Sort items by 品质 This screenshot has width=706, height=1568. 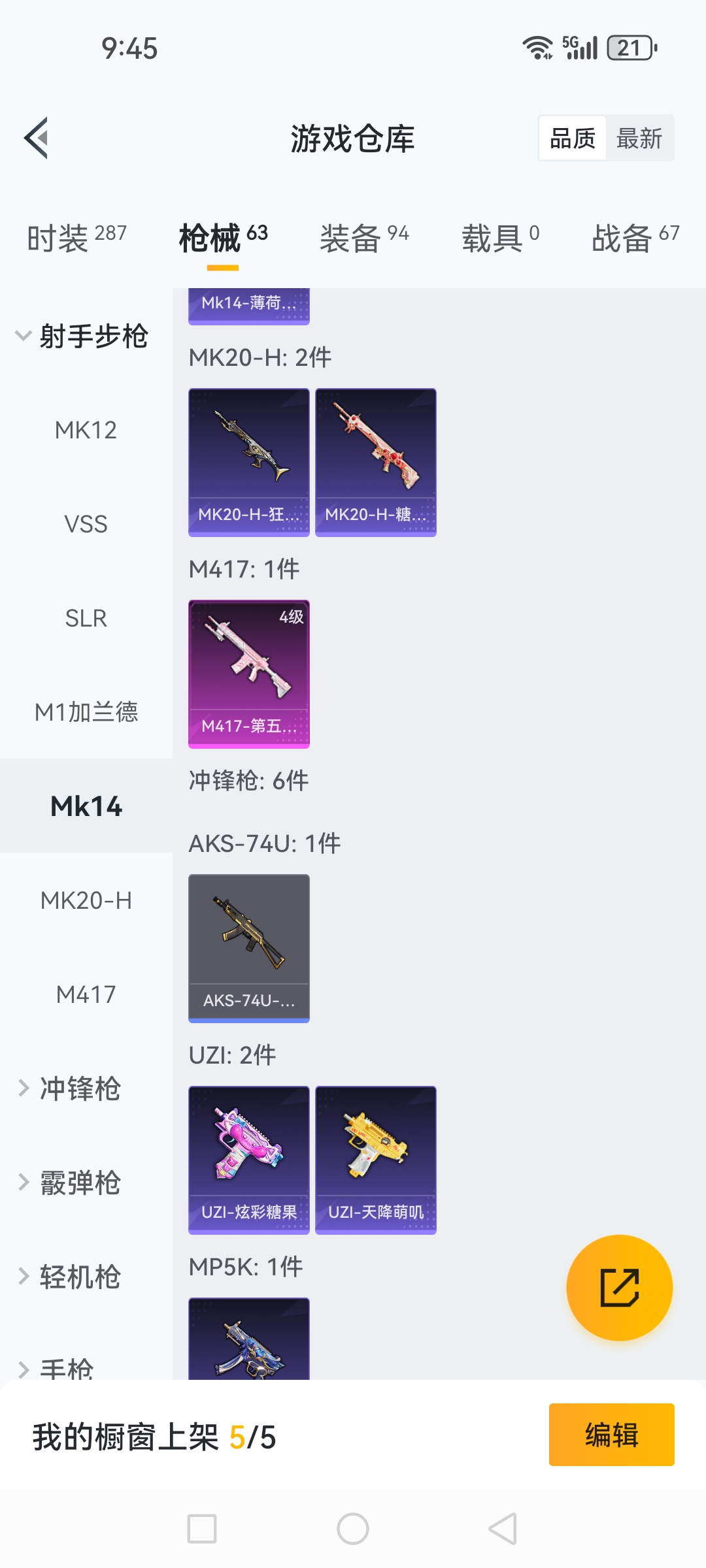pyautogui.click(x=573, y=139)
